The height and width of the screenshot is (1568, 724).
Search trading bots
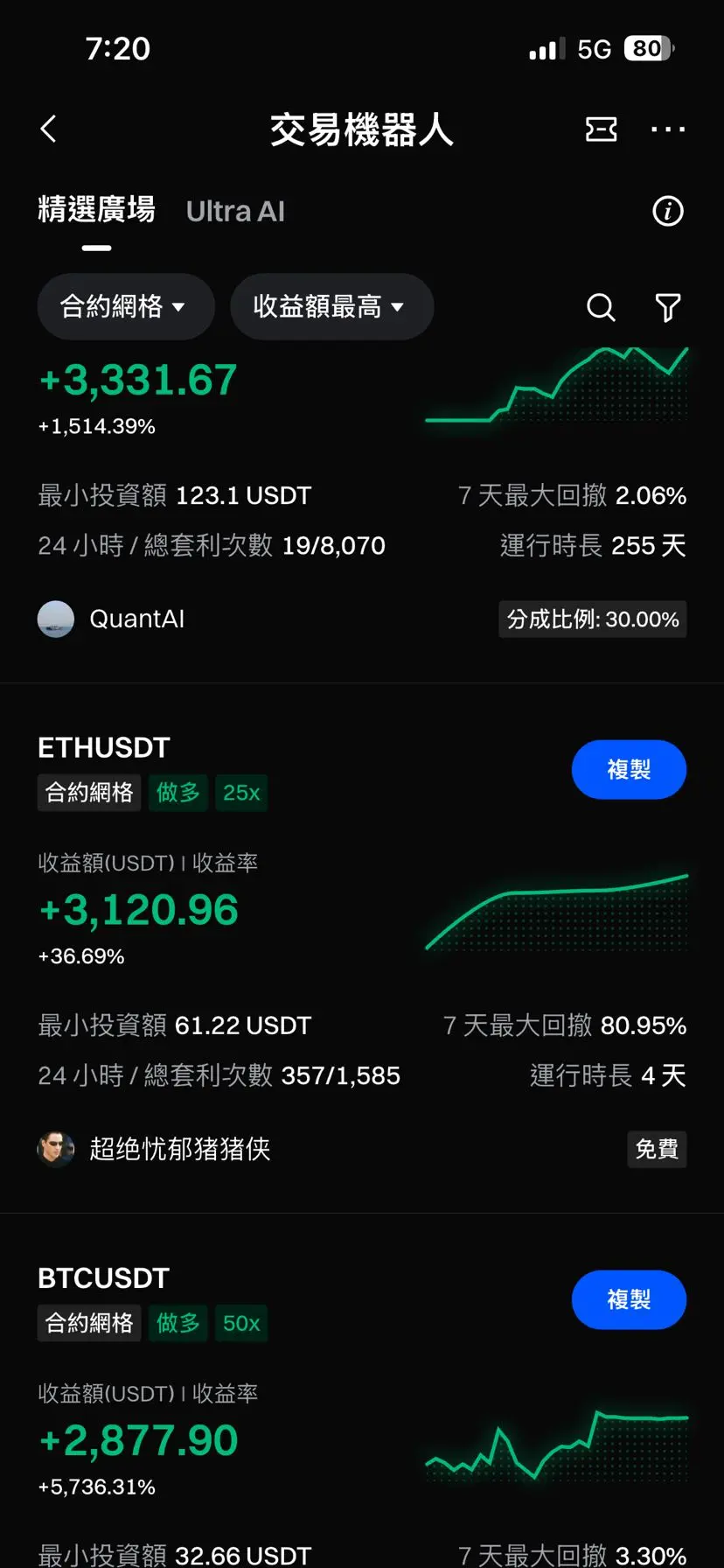point(601,307)
